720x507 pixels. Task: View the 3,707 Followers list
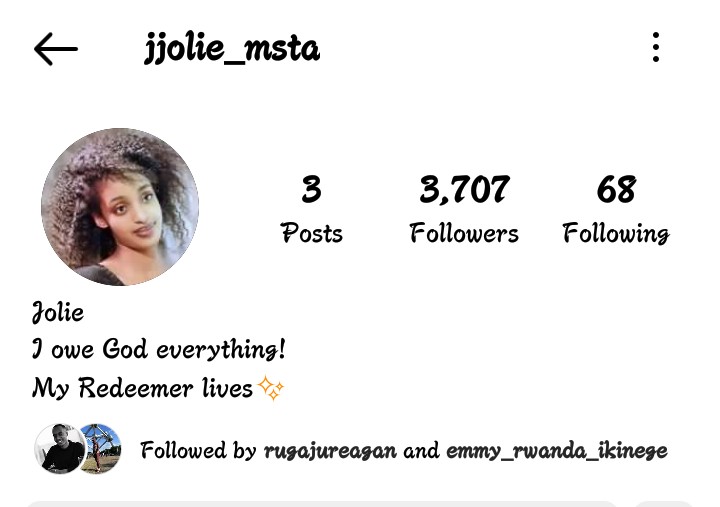[x=464, y=208]
